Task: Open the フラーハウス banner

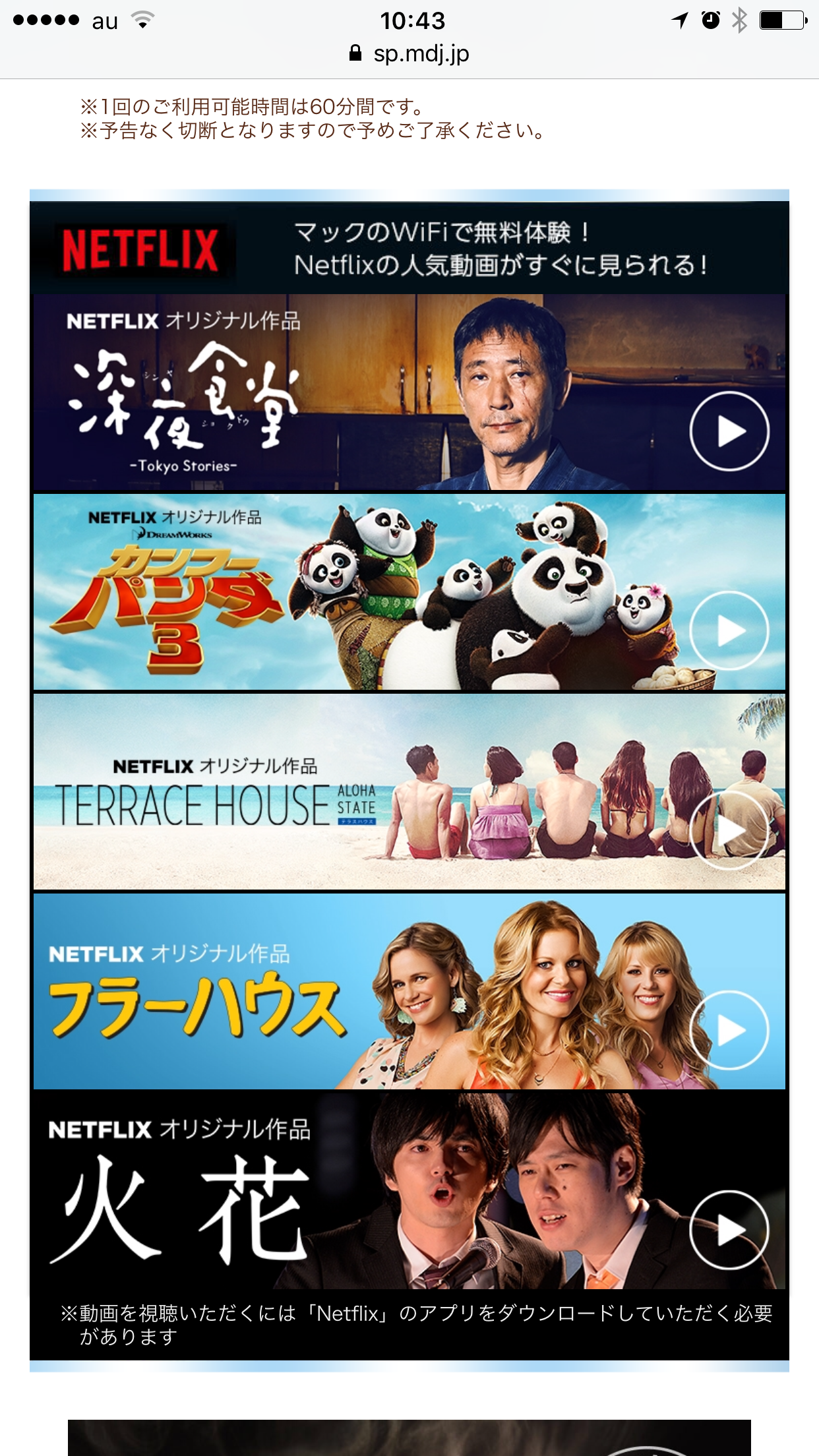Action: [x=409, y=991]
